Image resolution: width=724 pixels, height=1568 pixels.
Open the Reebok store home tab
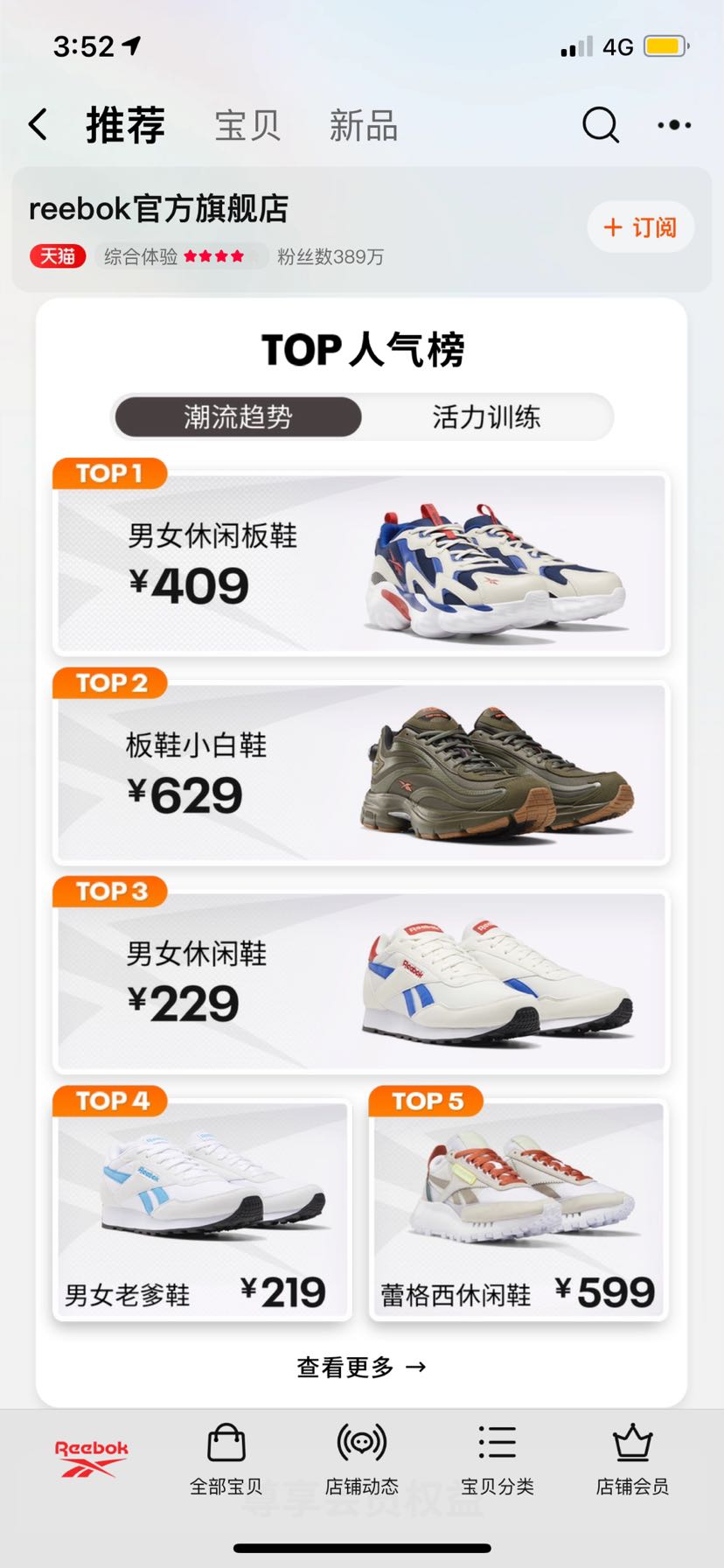[x=91, y=1459]
